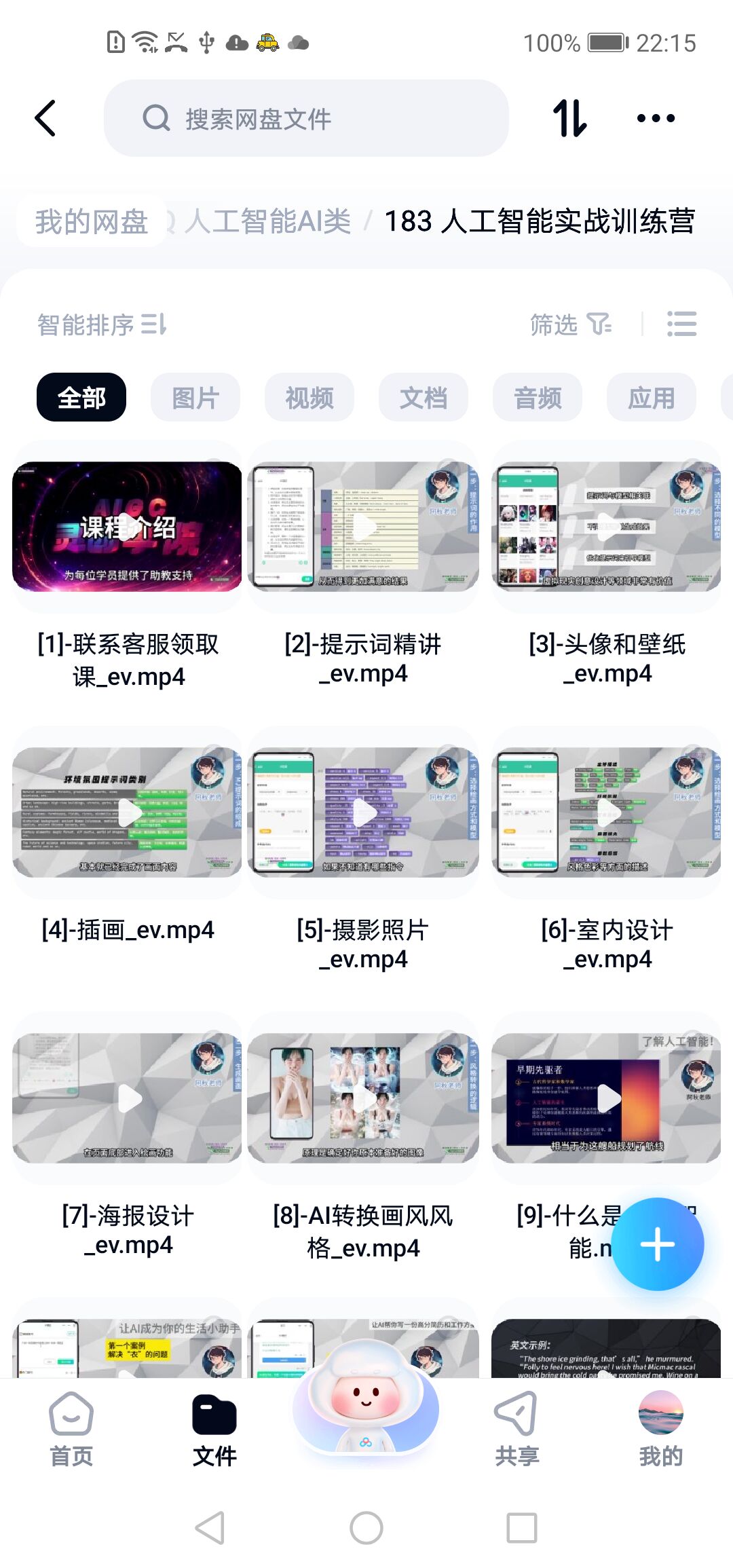Open the 智能排序 sort options

(102, 324)
